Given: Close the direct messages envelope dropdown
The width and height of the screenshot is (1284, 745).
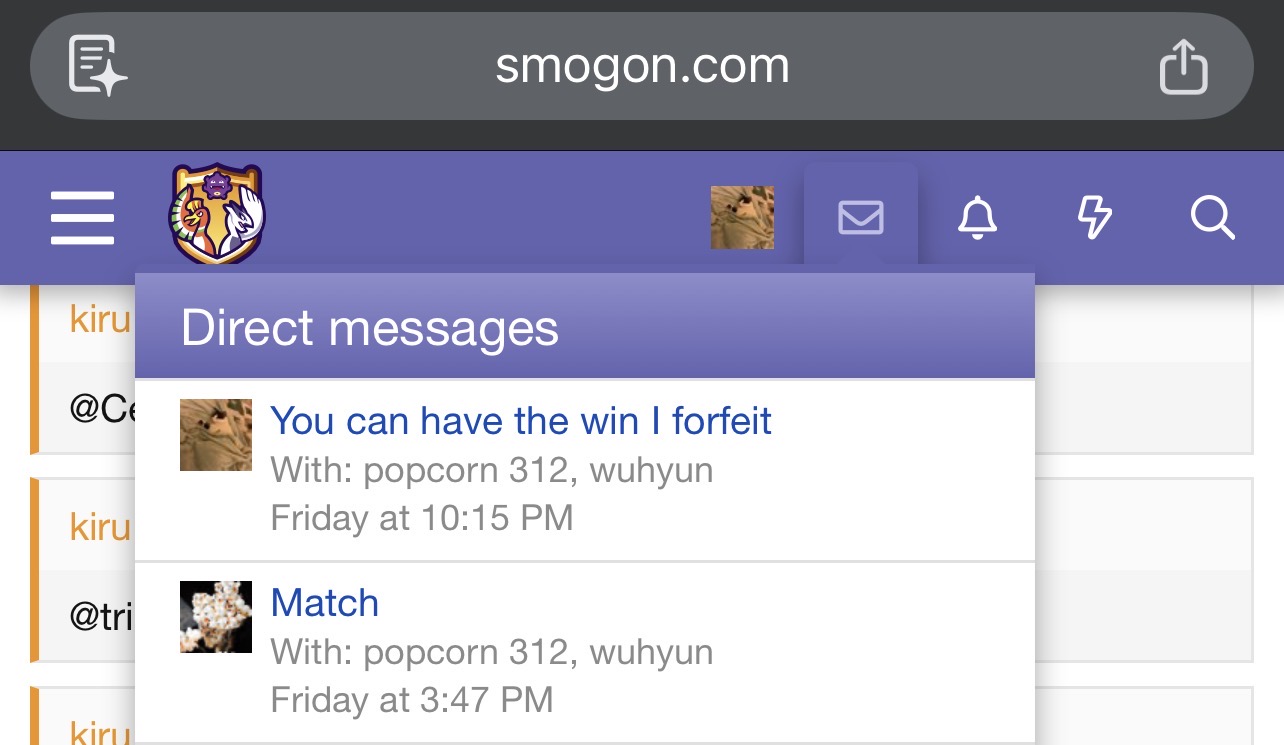Looking at the screenshot, I should (x=860, y=217).
